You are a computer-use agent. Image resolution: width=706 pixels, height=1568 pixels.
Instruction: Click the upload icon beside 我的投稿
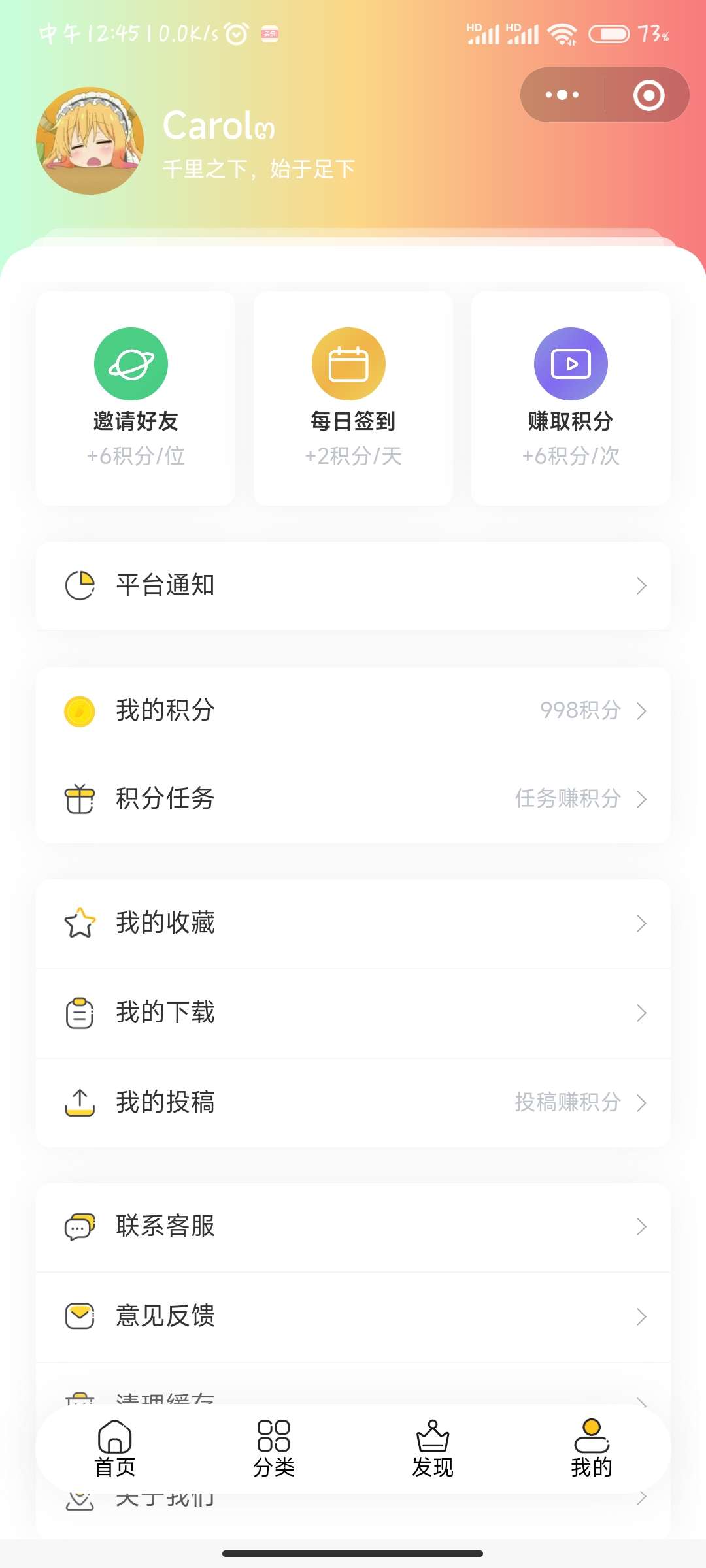click(80, 1103)
